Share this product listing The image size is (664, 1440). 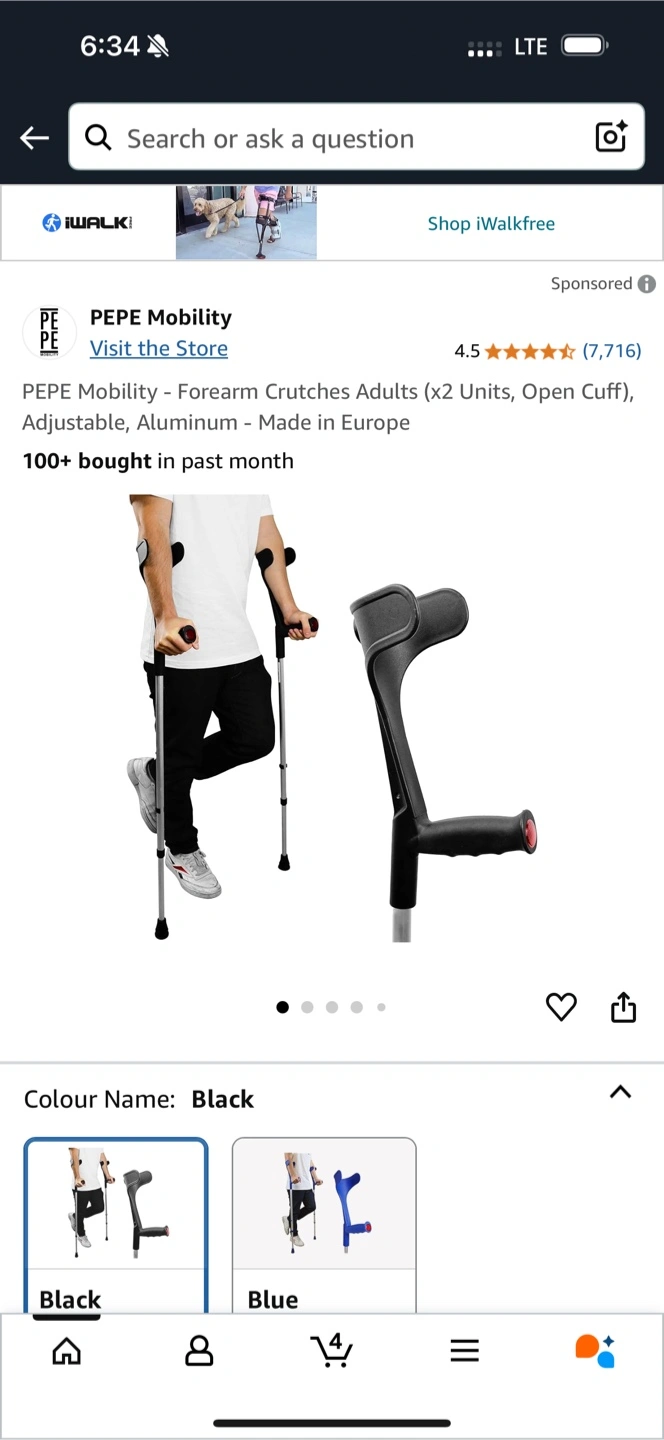point(623,1007)
